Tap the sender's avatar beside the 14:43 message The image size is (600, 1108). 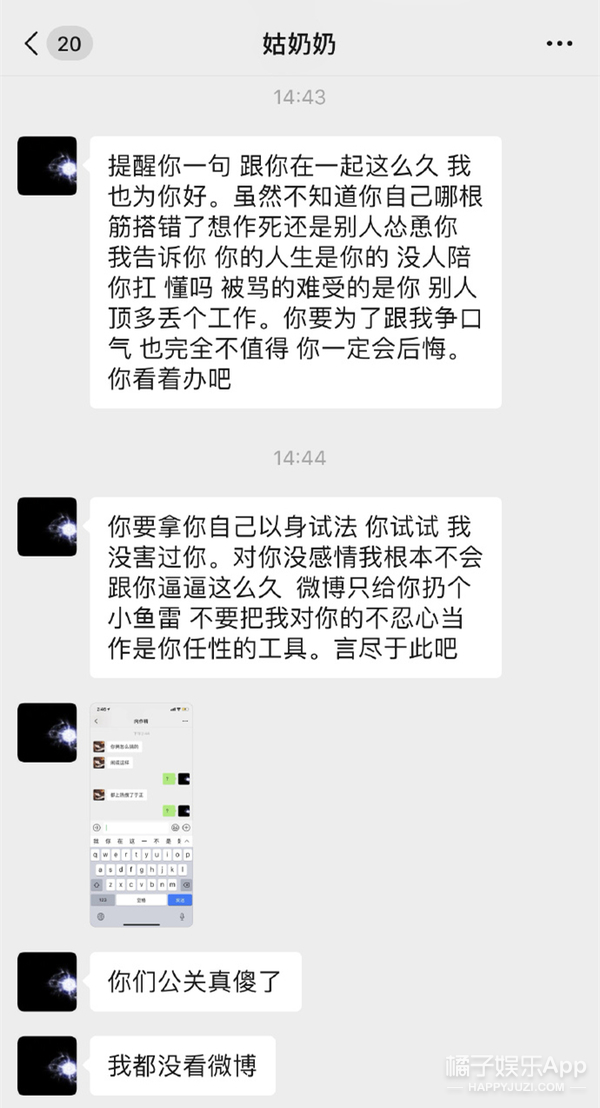tap(47, 166)
